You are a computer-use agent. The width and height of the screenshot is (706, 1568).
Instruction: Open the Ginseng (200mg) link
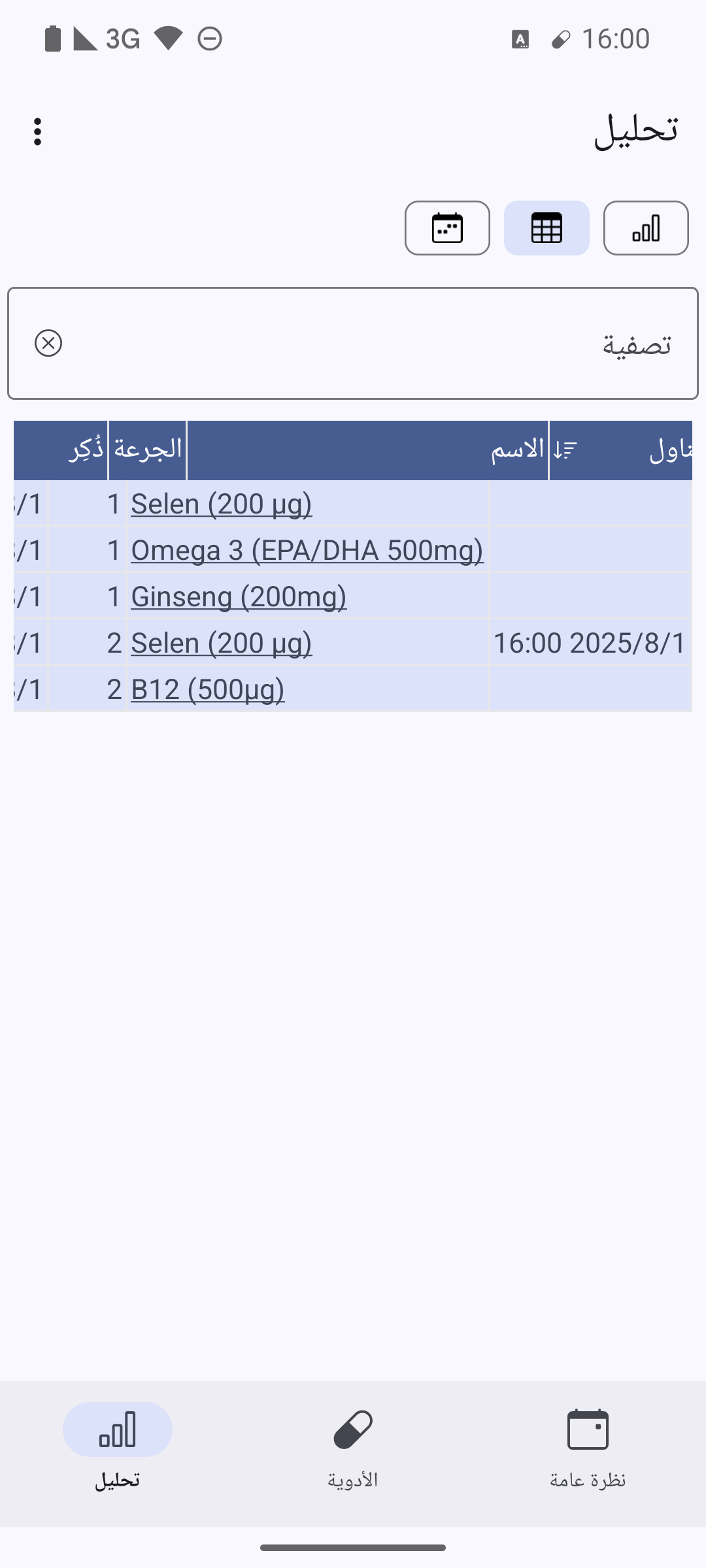coord(239,596)
